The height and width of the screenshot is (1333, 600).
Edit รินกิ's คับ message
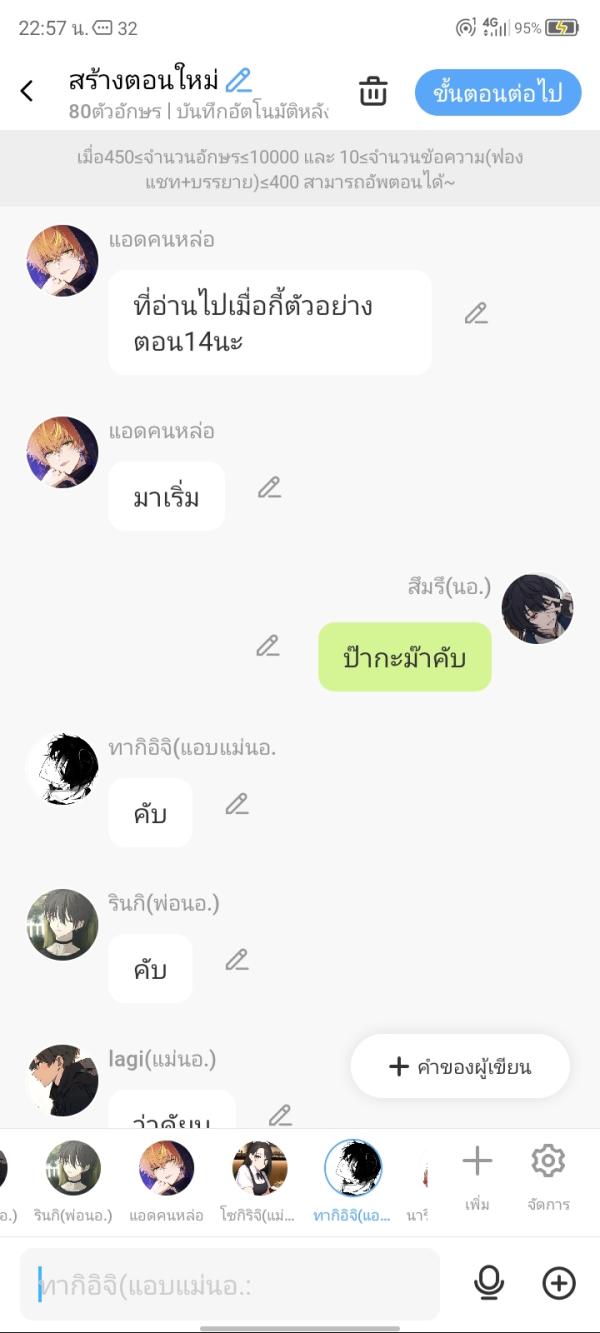(237, 960)
